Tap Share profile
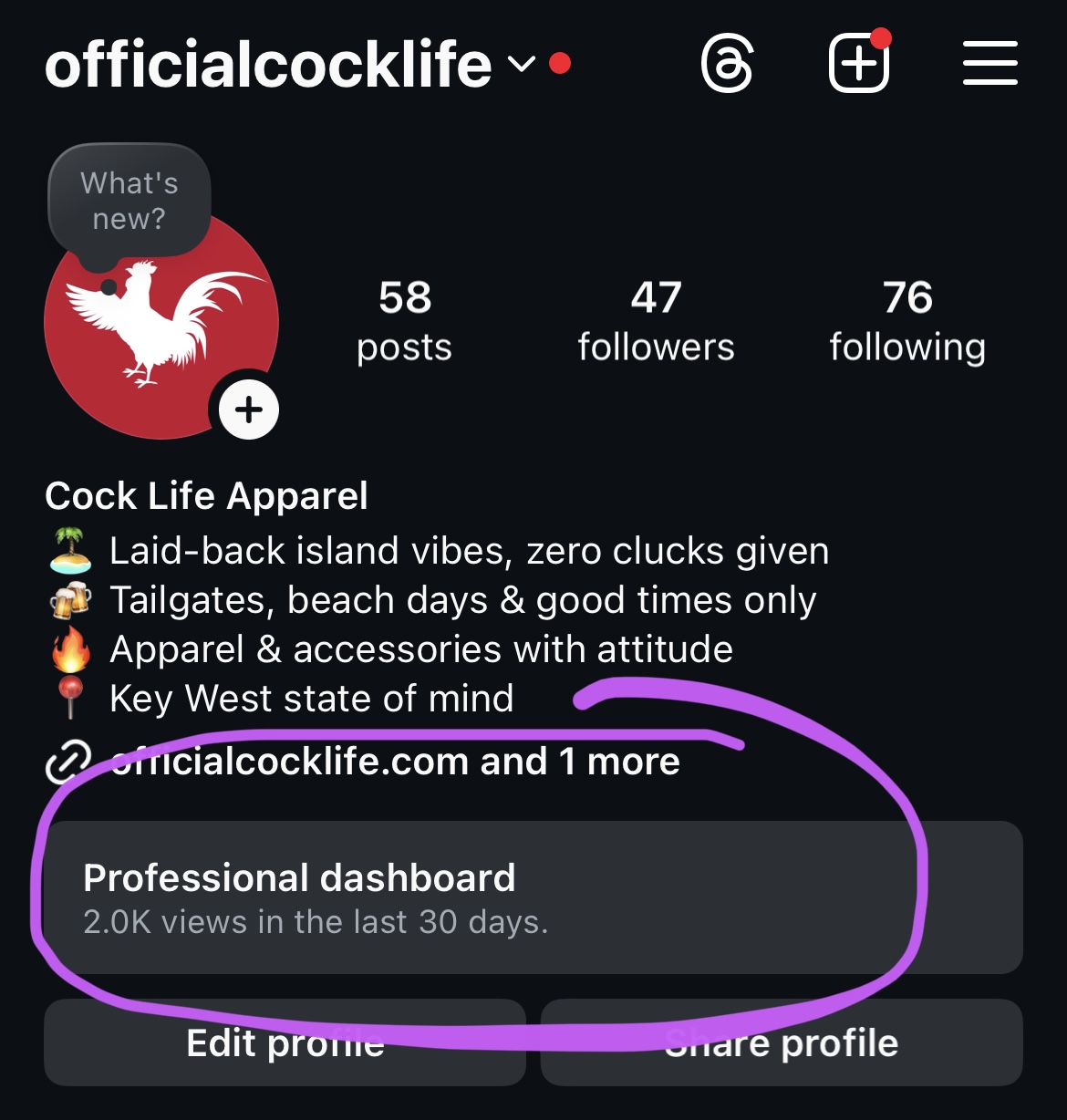The image size is (1067, 1120). pyautogui.click(x=782, y=1042)
